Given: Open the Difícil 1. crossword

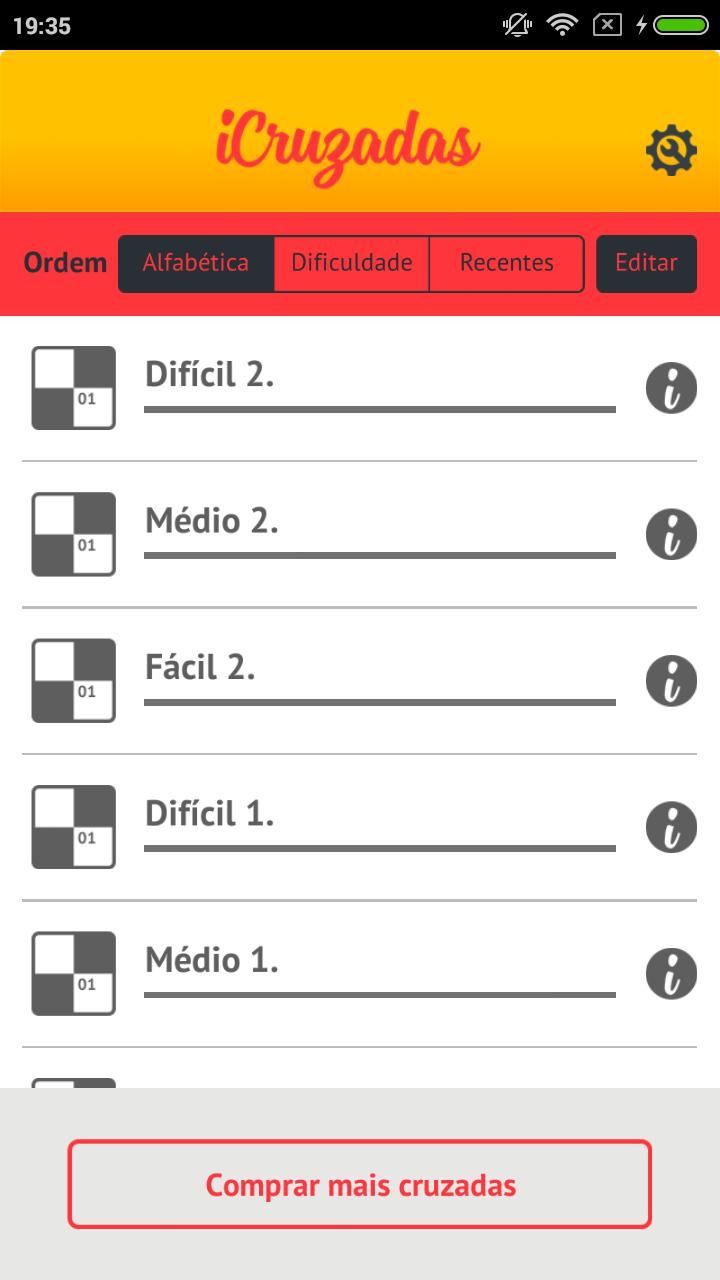Looking at the screenshot, I should tap(378, 827).
